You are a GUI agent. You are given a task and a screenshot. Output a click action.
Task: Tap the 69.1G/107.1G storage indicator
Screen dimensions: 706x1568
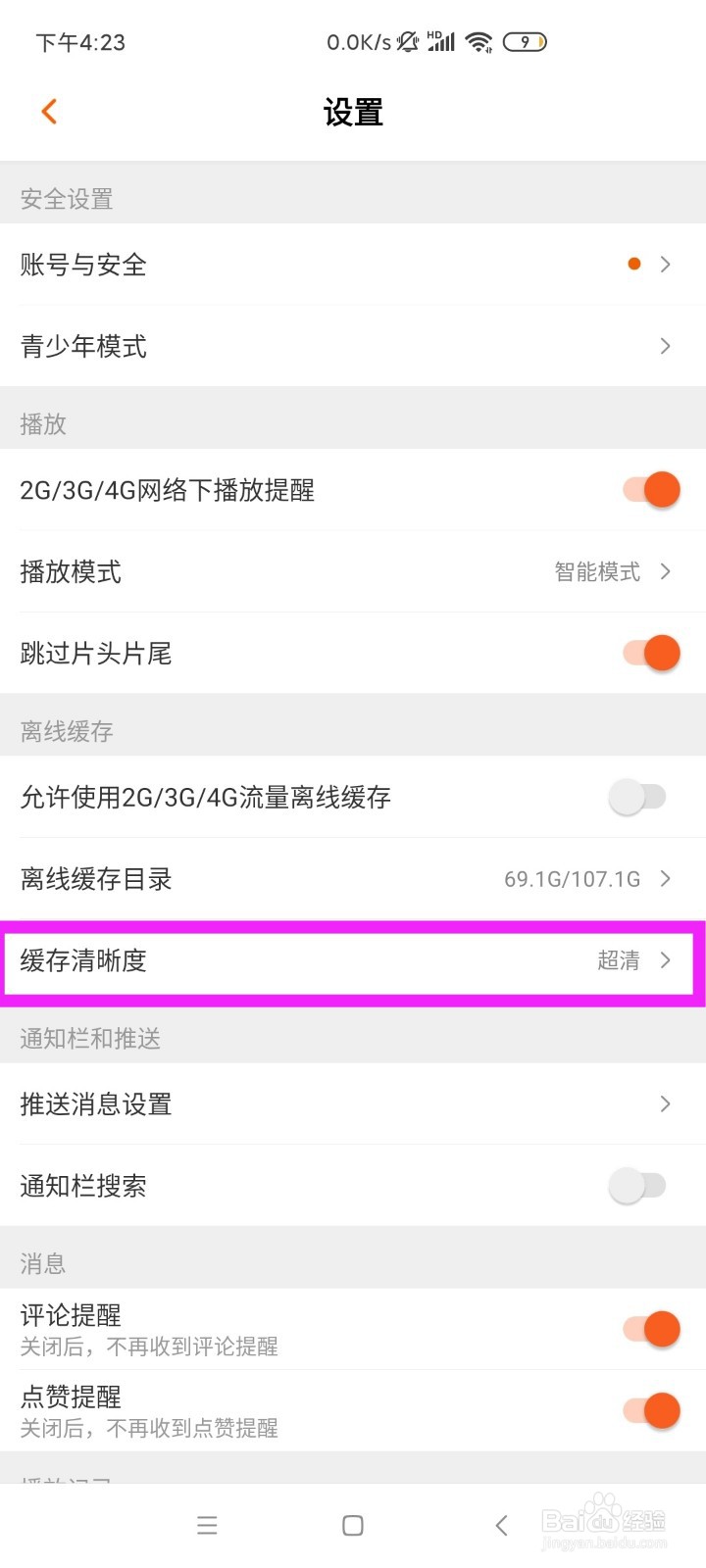(574, 879)
